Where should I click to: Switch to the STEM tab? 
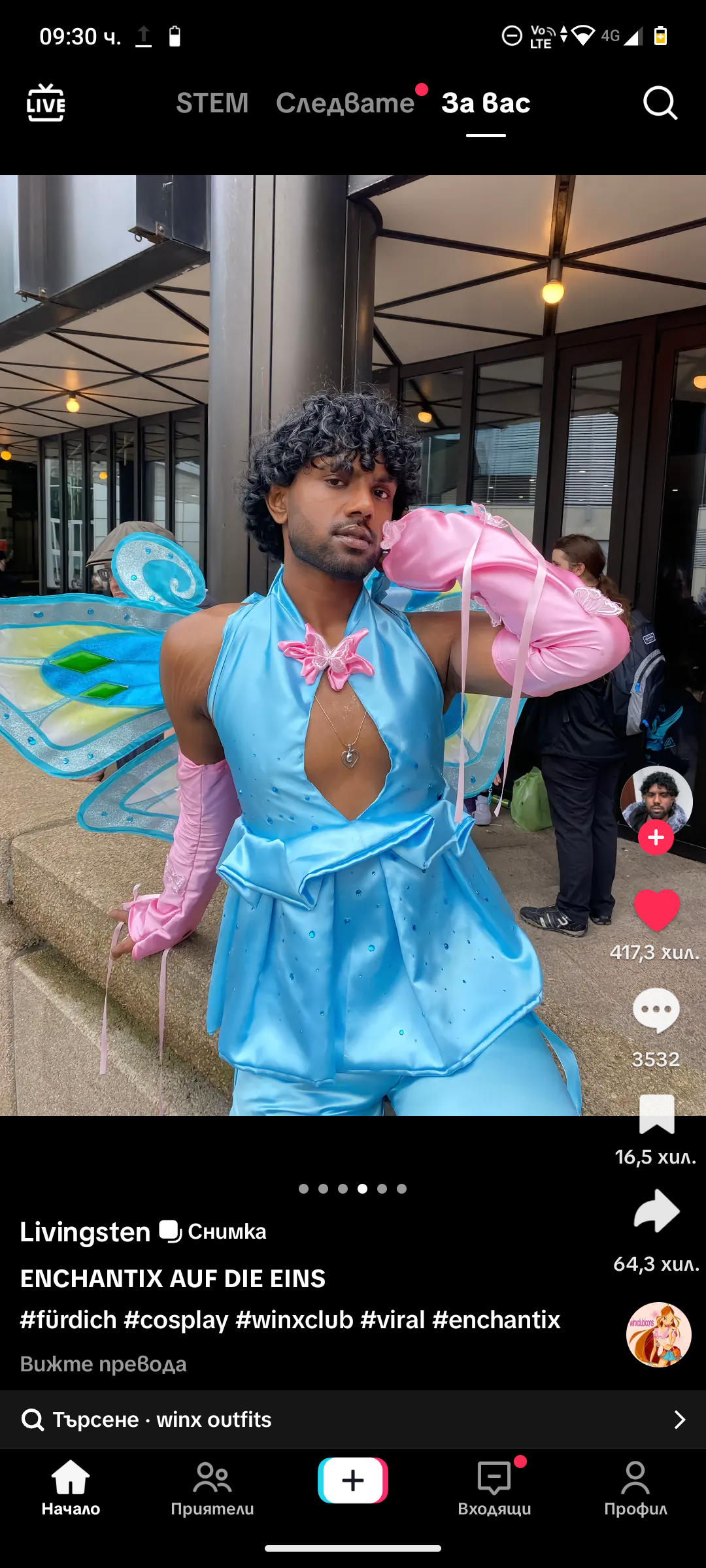pos(212,103)
